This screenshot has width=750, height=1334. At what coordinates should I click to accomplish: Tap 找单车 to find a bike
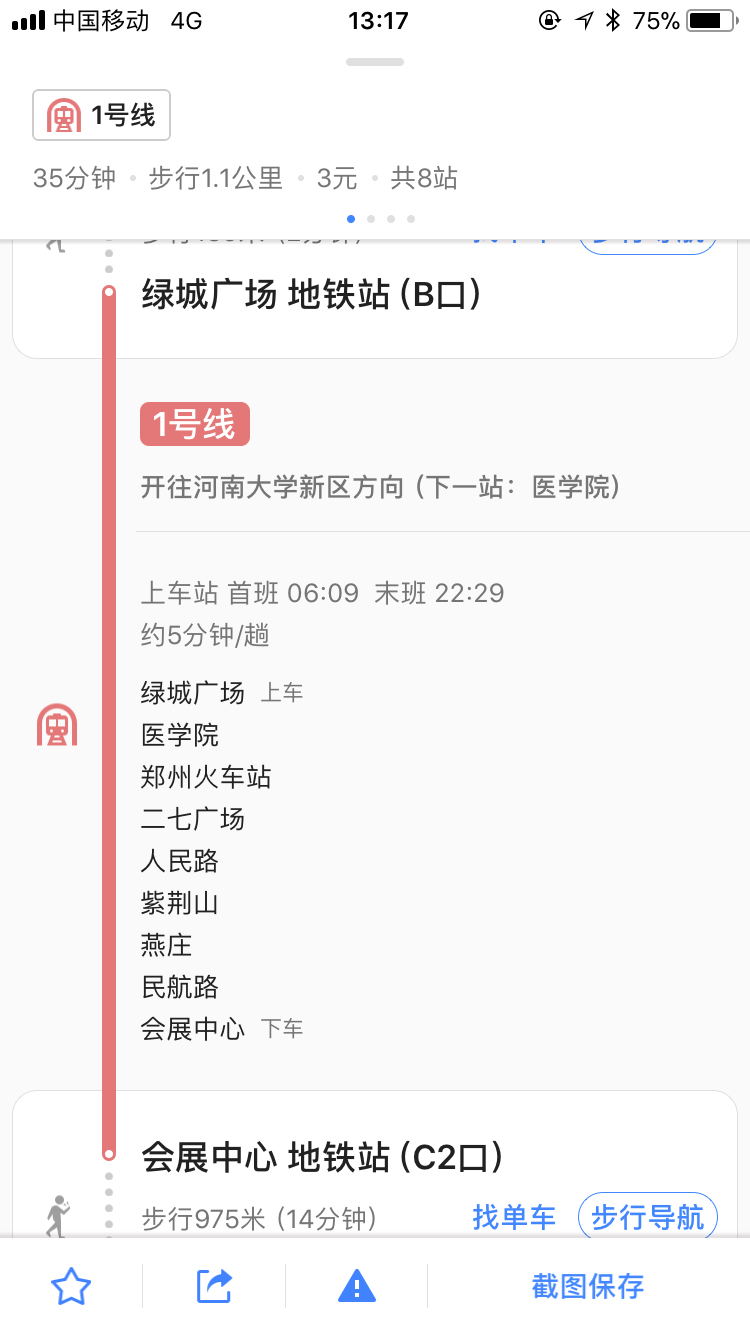click(514, 1217)
